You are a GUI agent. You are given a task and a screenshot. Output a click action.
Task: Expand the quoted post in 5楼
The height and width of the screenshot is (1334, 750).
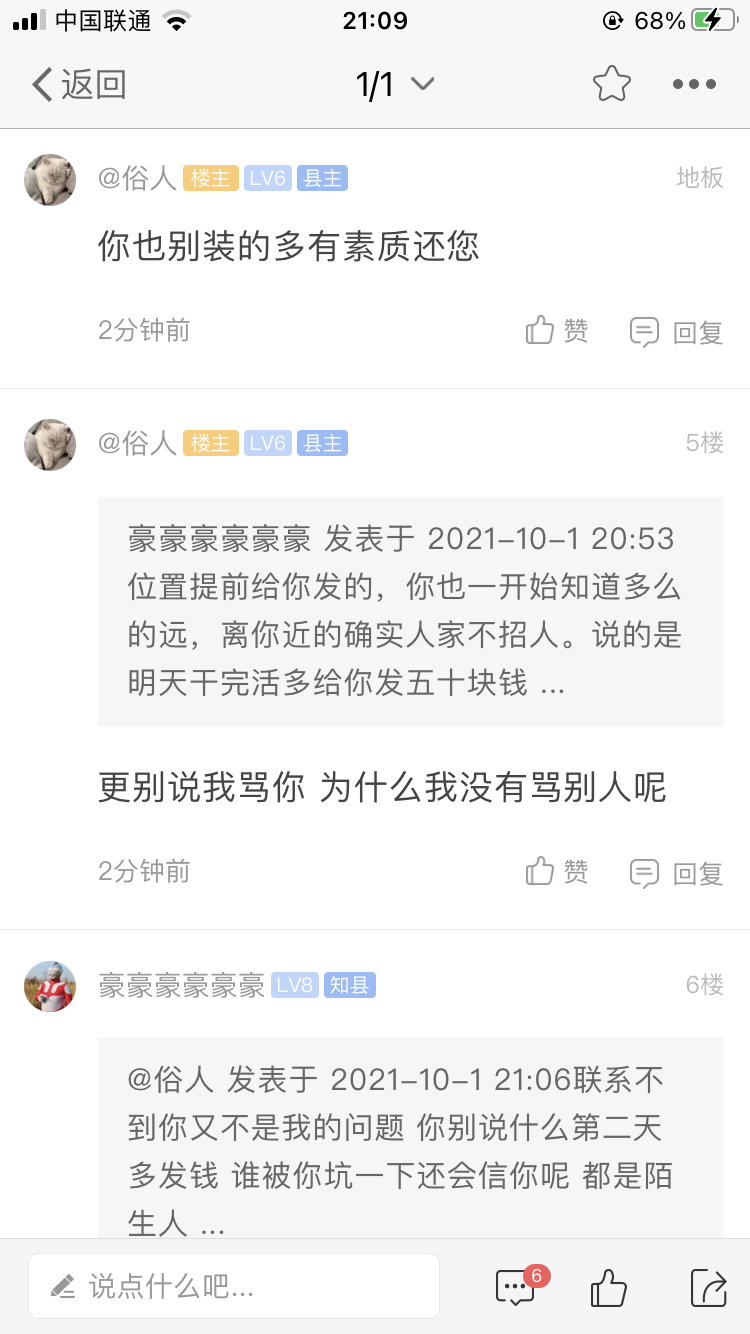[410, 611]
